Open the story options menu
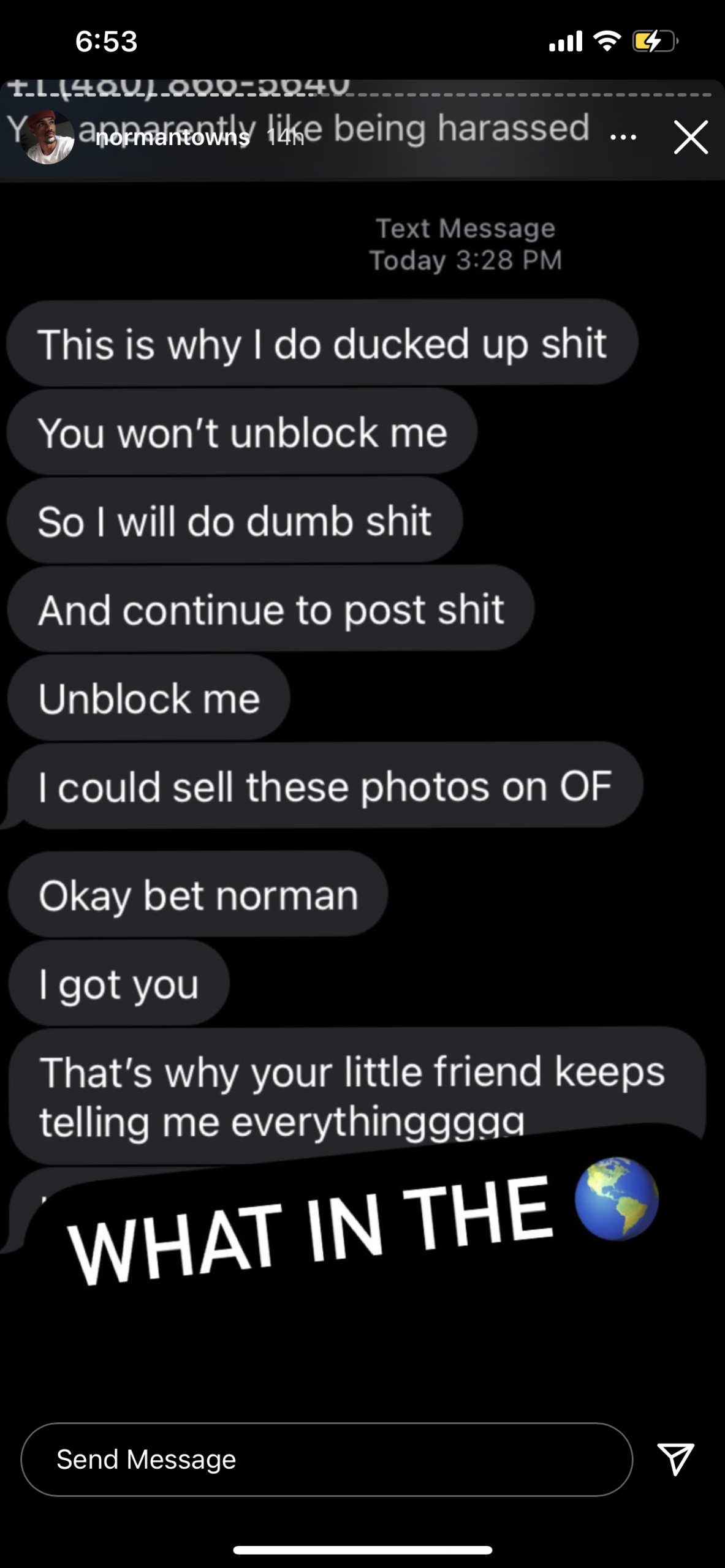 click(x=623, y=138)
